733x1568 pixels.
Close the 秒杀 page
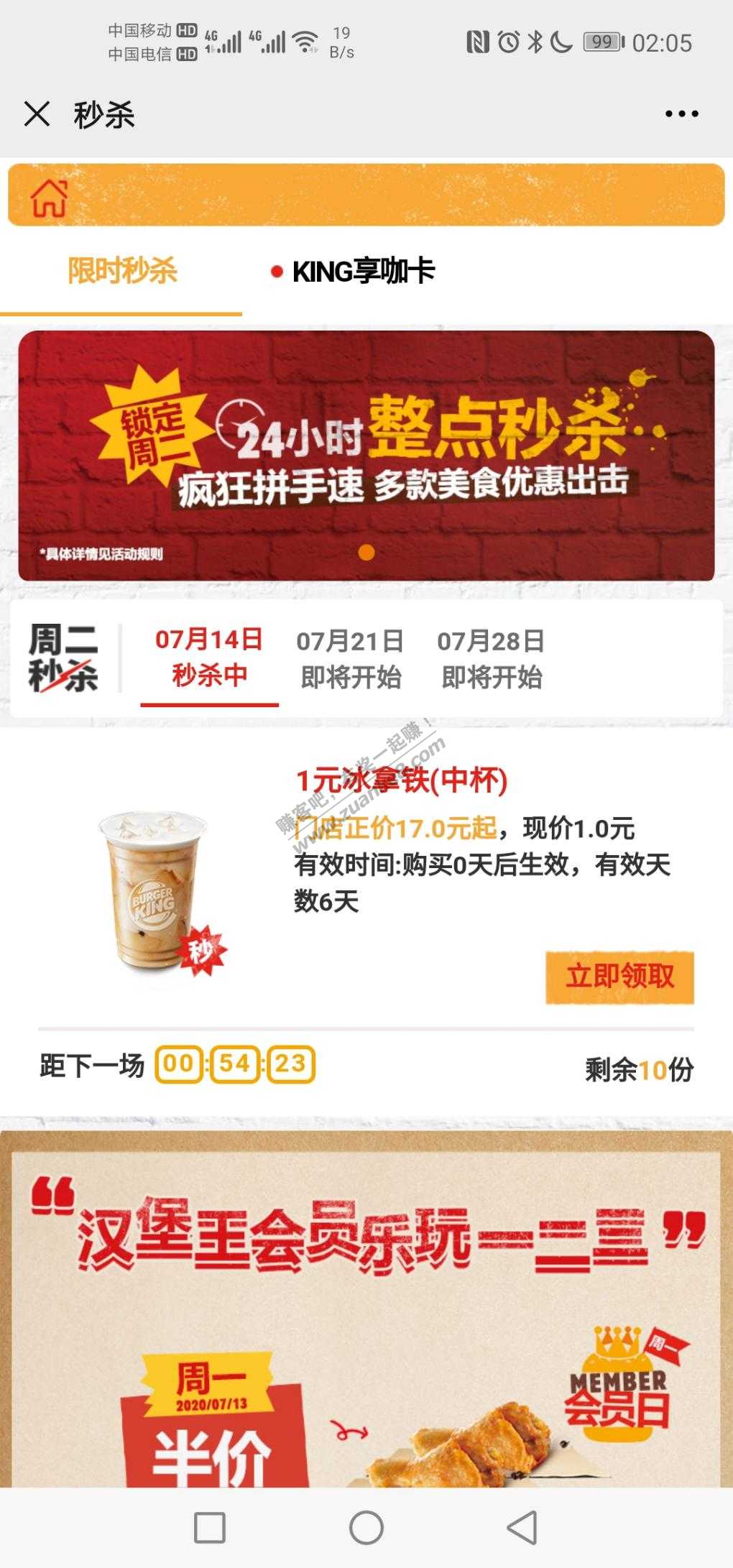click(37, 114)
